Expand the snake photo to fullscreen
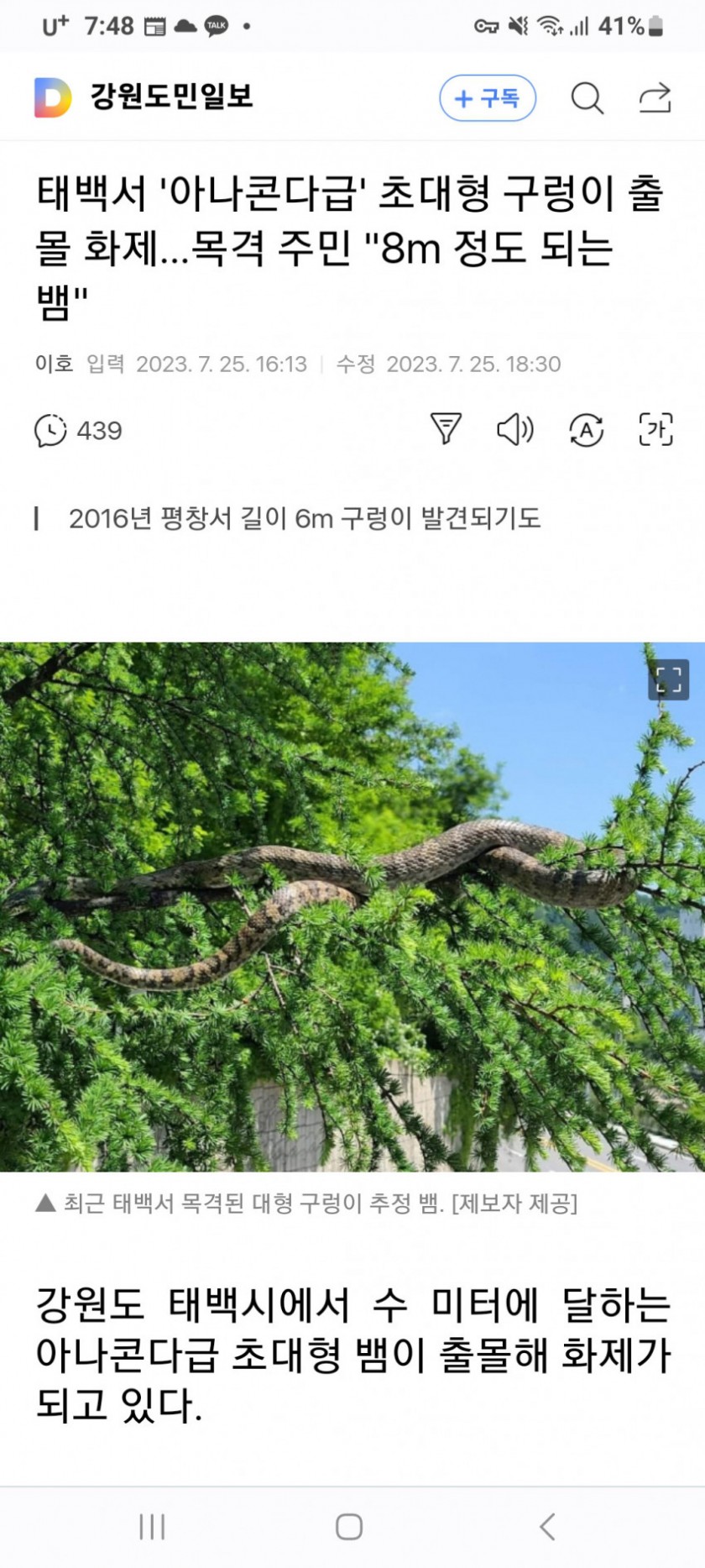This screenshot has width=705, height=1568. (668, 679)
